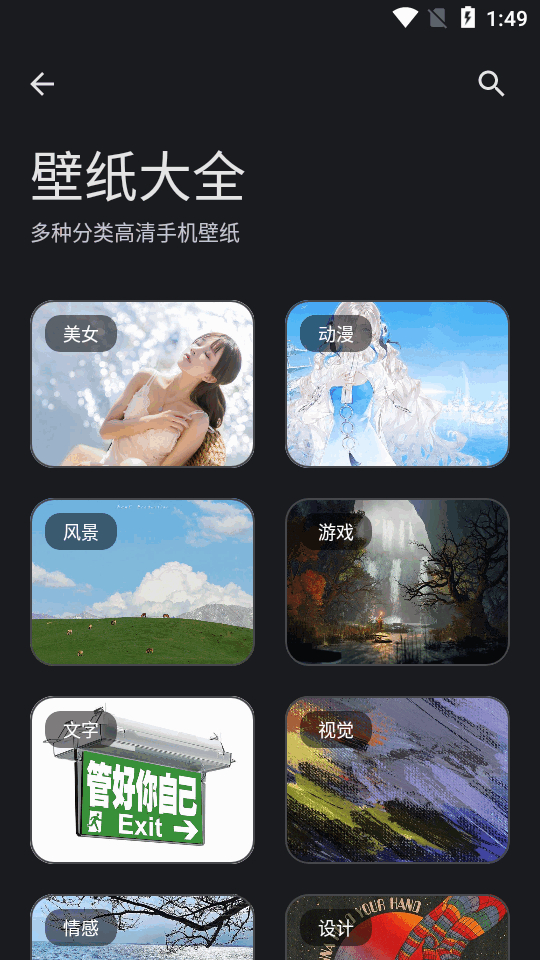Open the 情感 wallpaper category
Viewport: 540px width, 960px height.
point(142,927)
